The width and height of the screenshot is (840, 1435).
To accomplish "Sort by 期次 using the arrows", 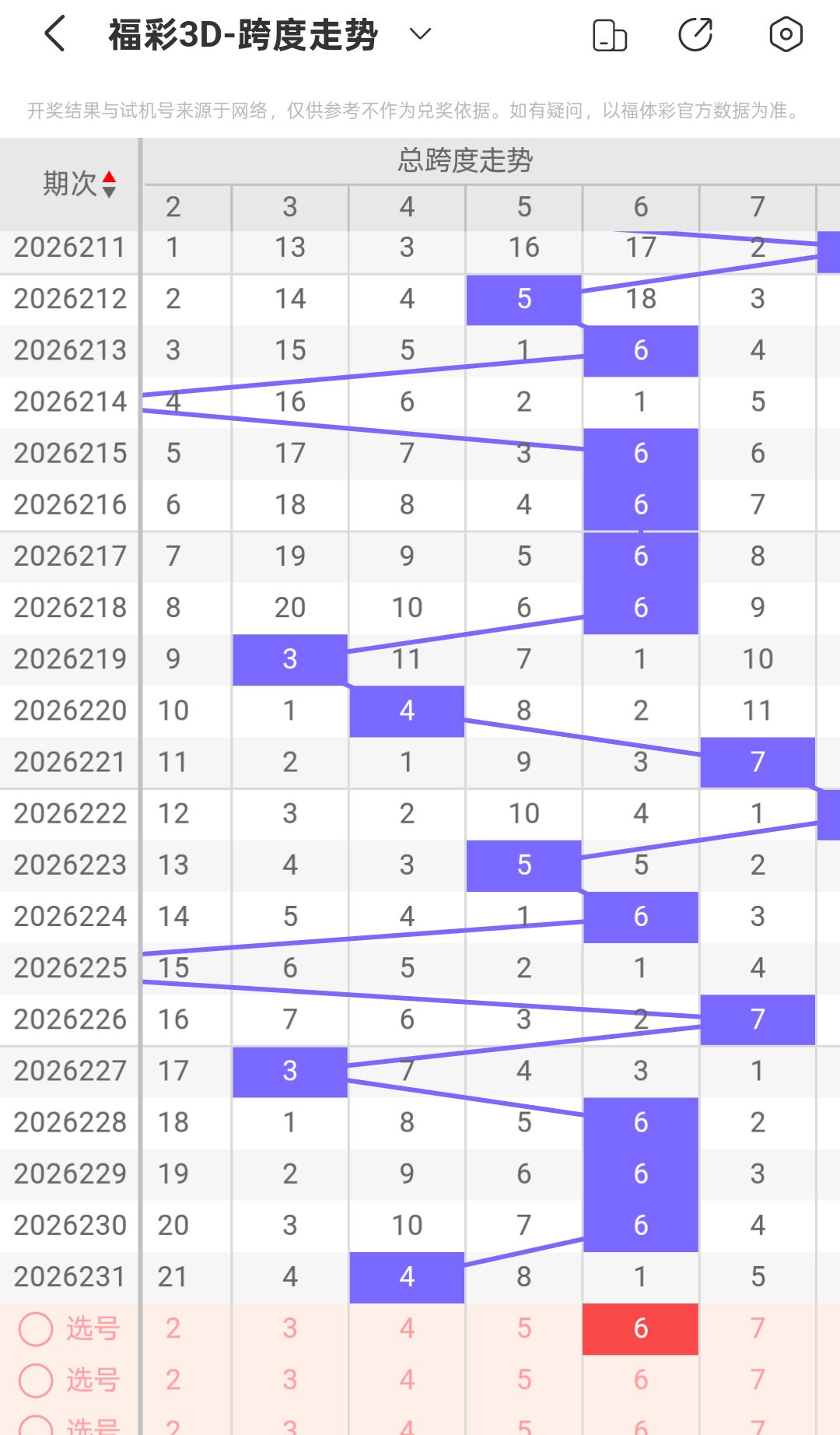I will click(109, 184).
